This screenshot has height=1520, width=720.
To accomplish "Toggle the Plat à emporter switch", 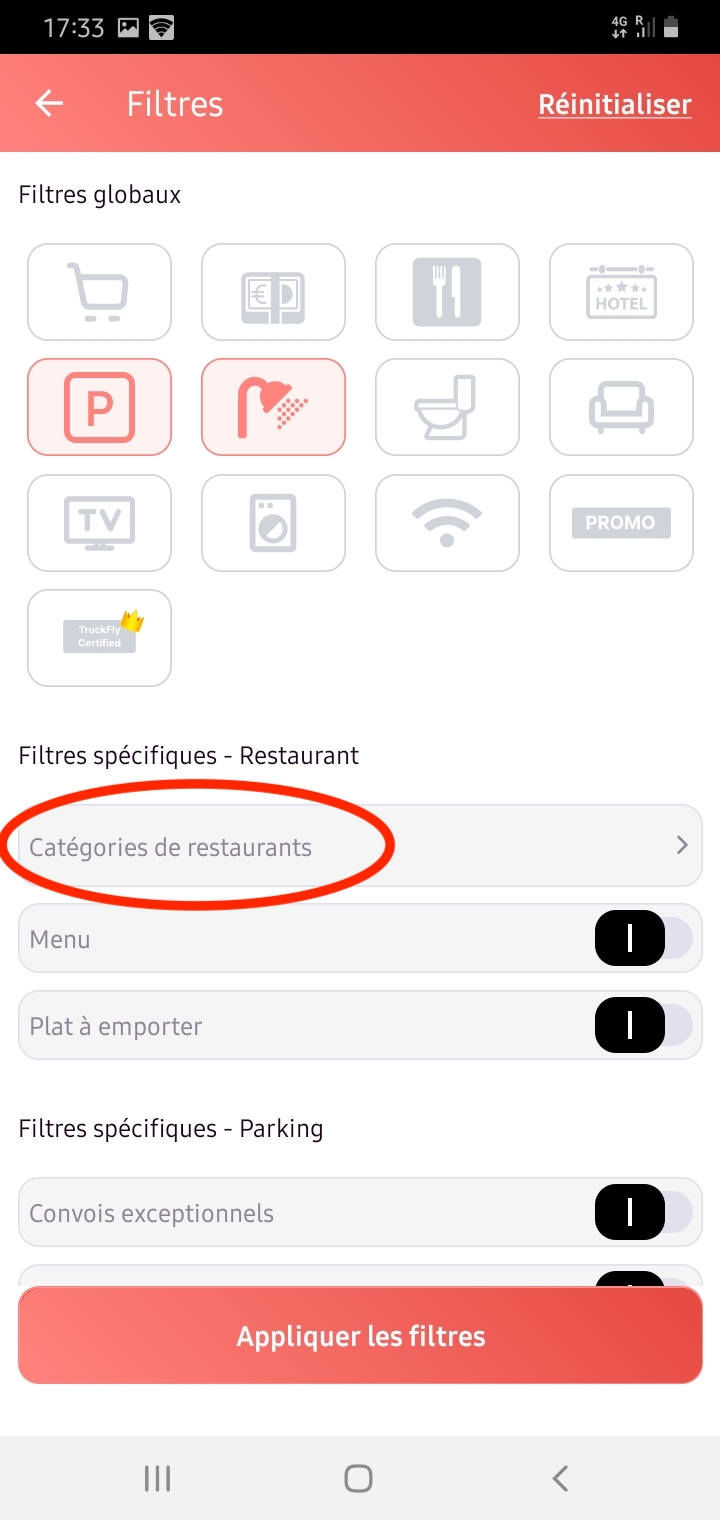I will [643, 1025].
